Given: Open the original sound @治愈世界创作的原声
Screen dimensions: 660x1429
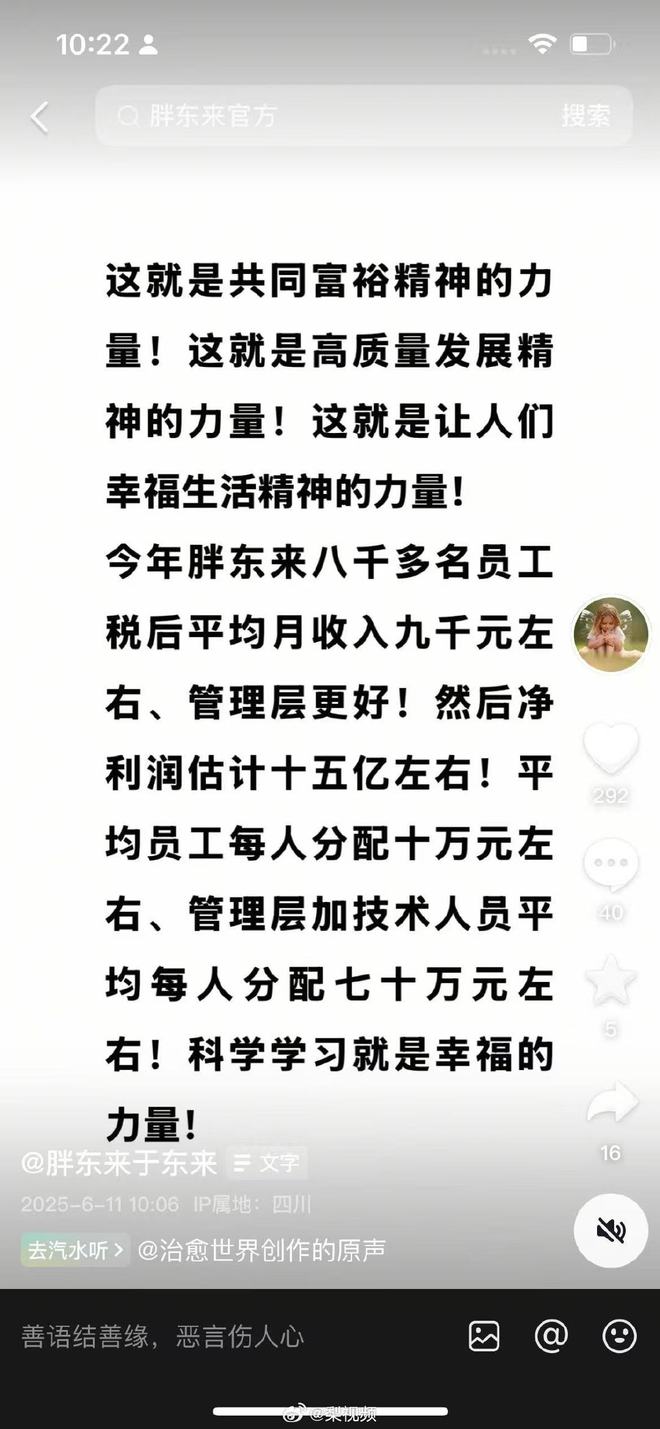Looking at the screenshot, I should (x=262, y=1250).
